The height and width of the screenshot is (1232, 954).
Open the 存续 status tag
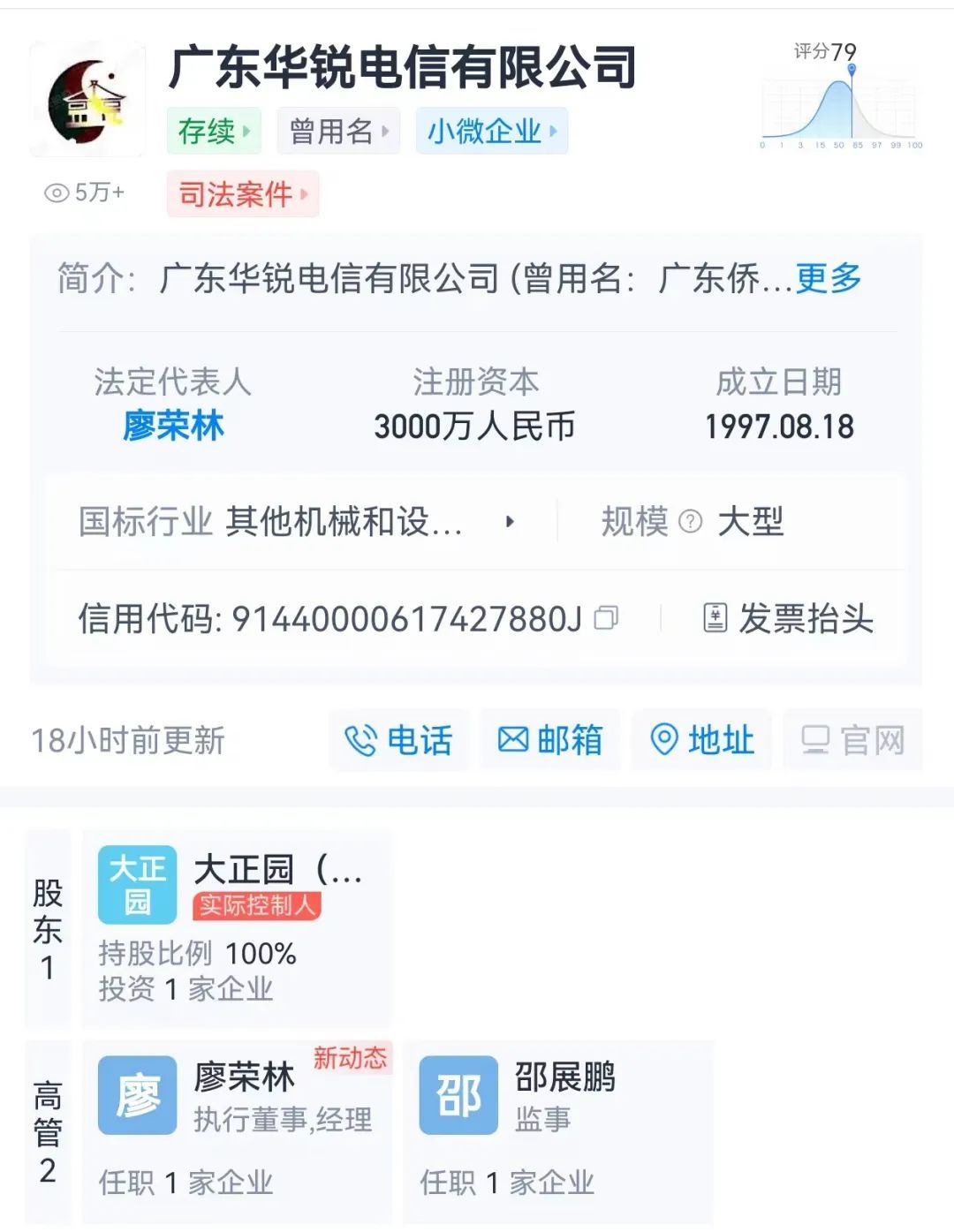coord(214,132)
